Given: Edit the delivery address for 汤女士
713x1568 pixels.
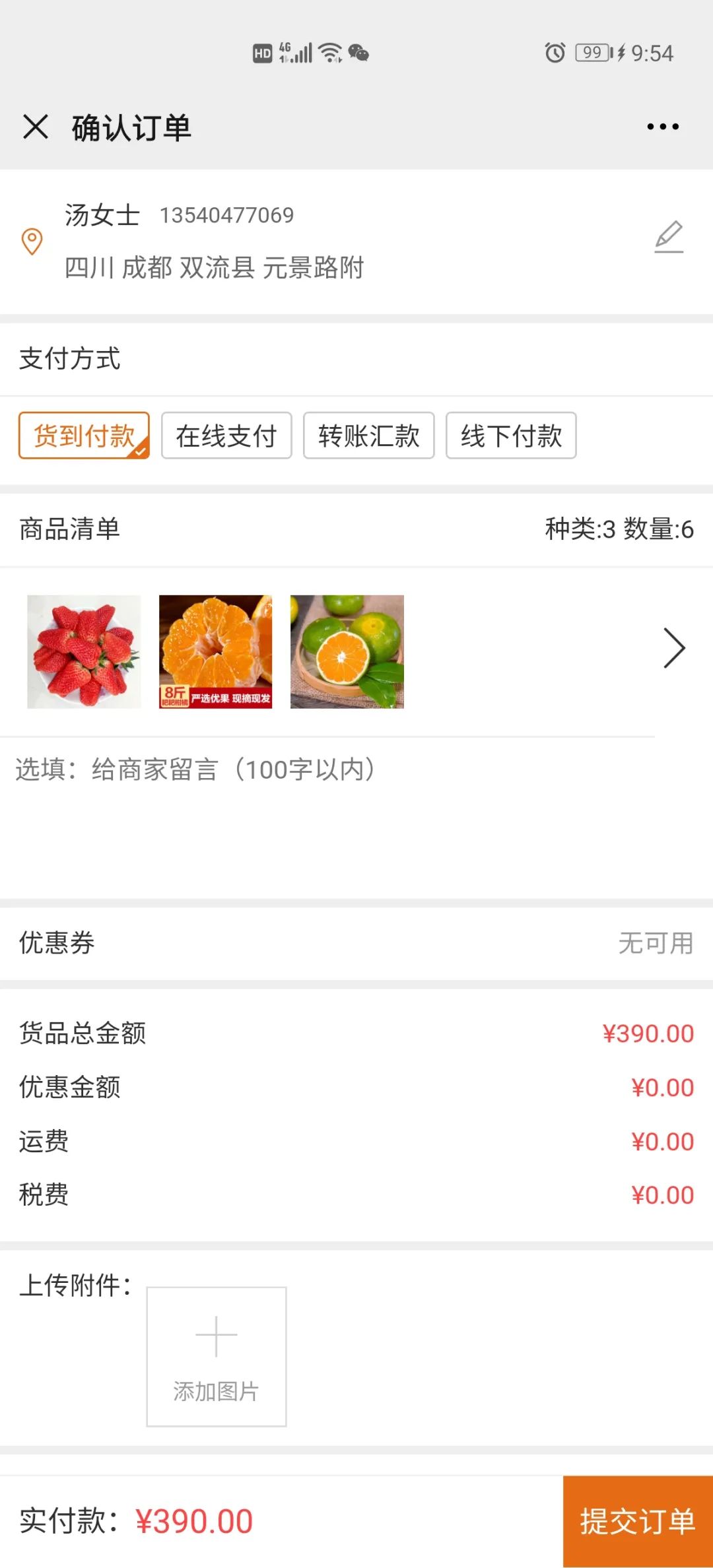Looking at the screenshot, I should coord(669,238).
